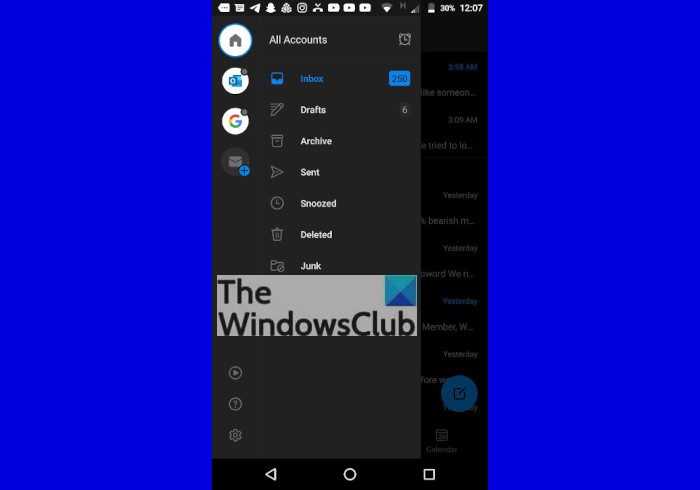Screen dimensions: 700x490
Task: Tap the system back button
Action: pos(271,474)
